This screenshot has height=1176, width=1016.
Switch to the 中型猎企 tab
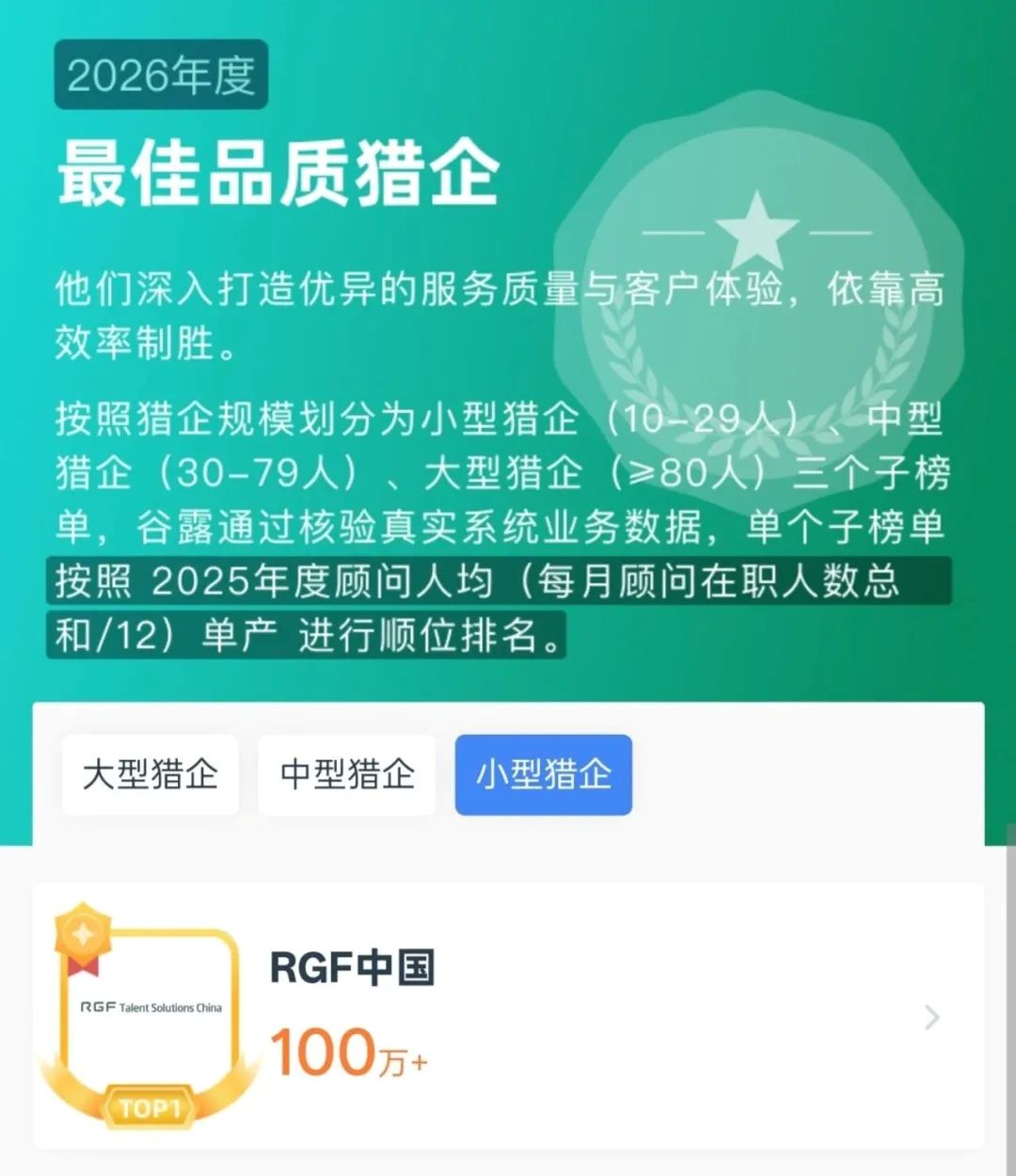346,774
